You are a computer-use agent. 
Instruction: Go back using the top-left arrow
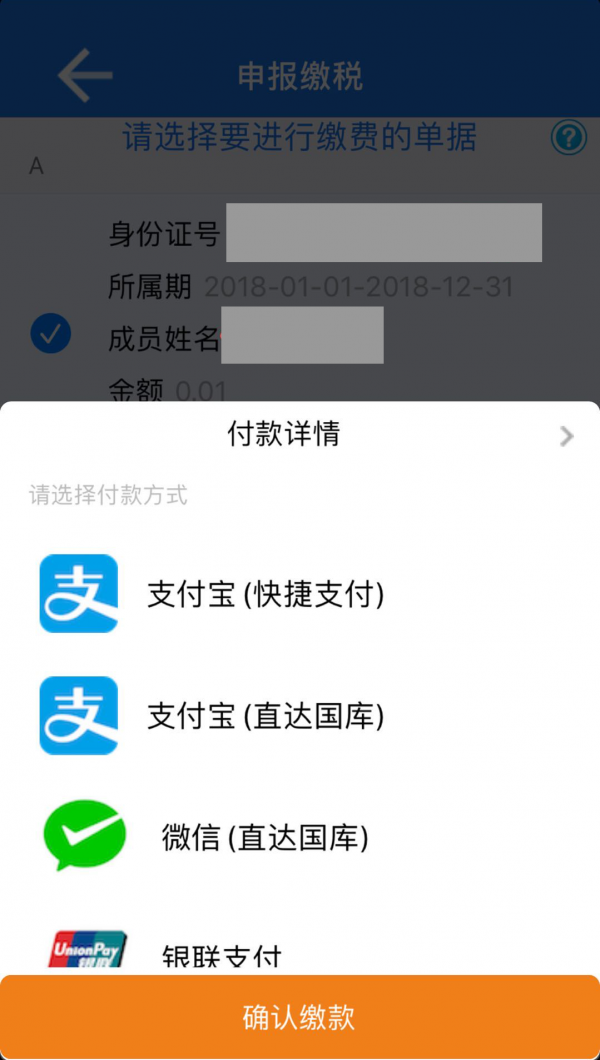[84, 75]
